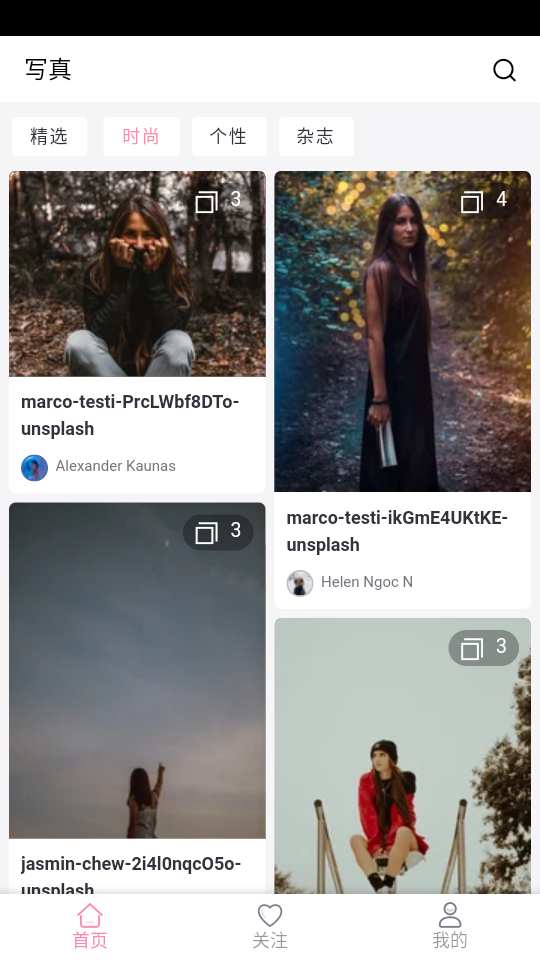540x960 pixels.
Task: View Alexander Kaunas's profile
Action: pos(98,467)
